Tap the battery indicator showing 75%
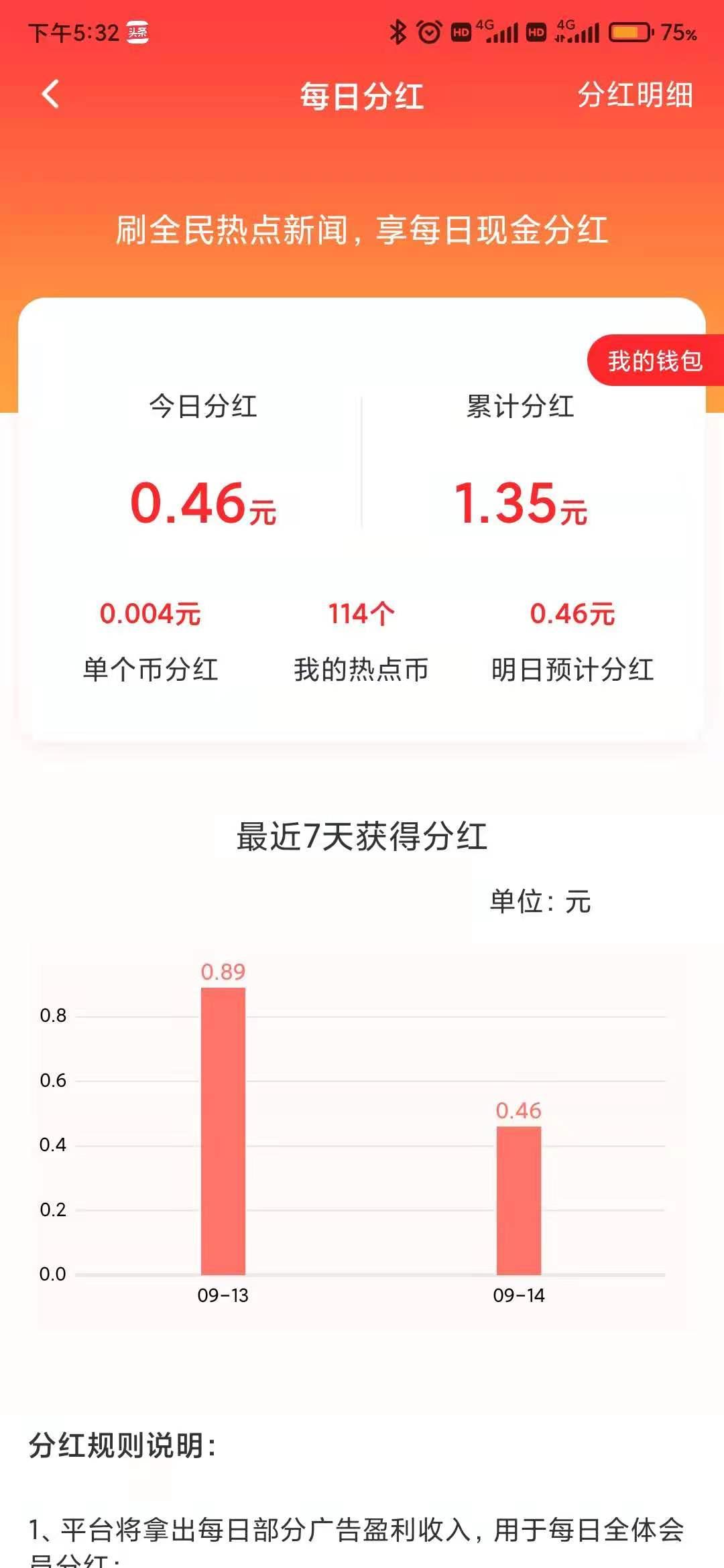Image resolution: width=724 pixels, height=1568 pixels. 630,30
